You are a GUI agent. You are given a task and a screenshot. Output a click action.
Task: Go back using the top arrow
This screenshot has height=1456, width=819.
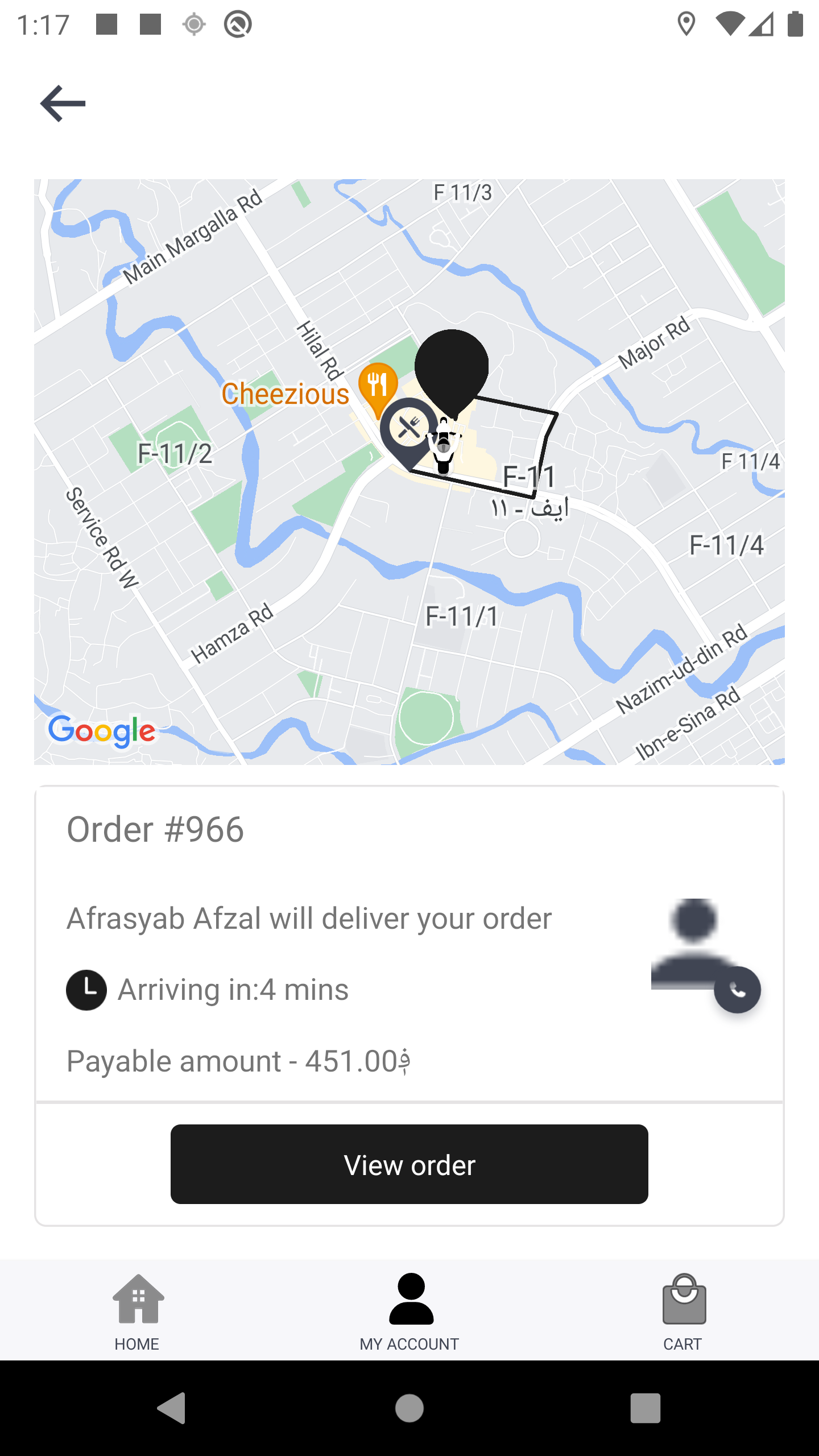(x=63, y=104)
